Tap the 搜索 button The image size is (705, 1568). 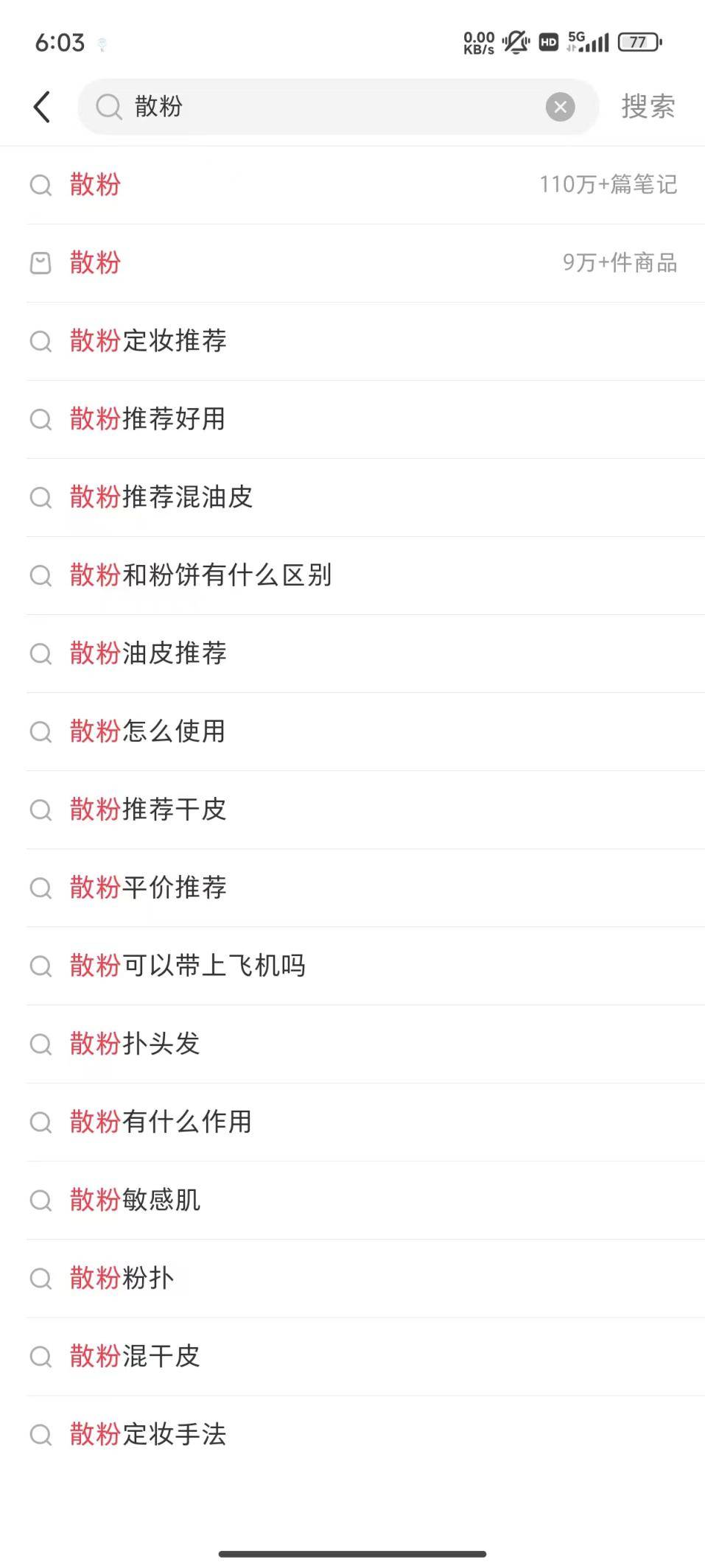[x=648, y=107]
